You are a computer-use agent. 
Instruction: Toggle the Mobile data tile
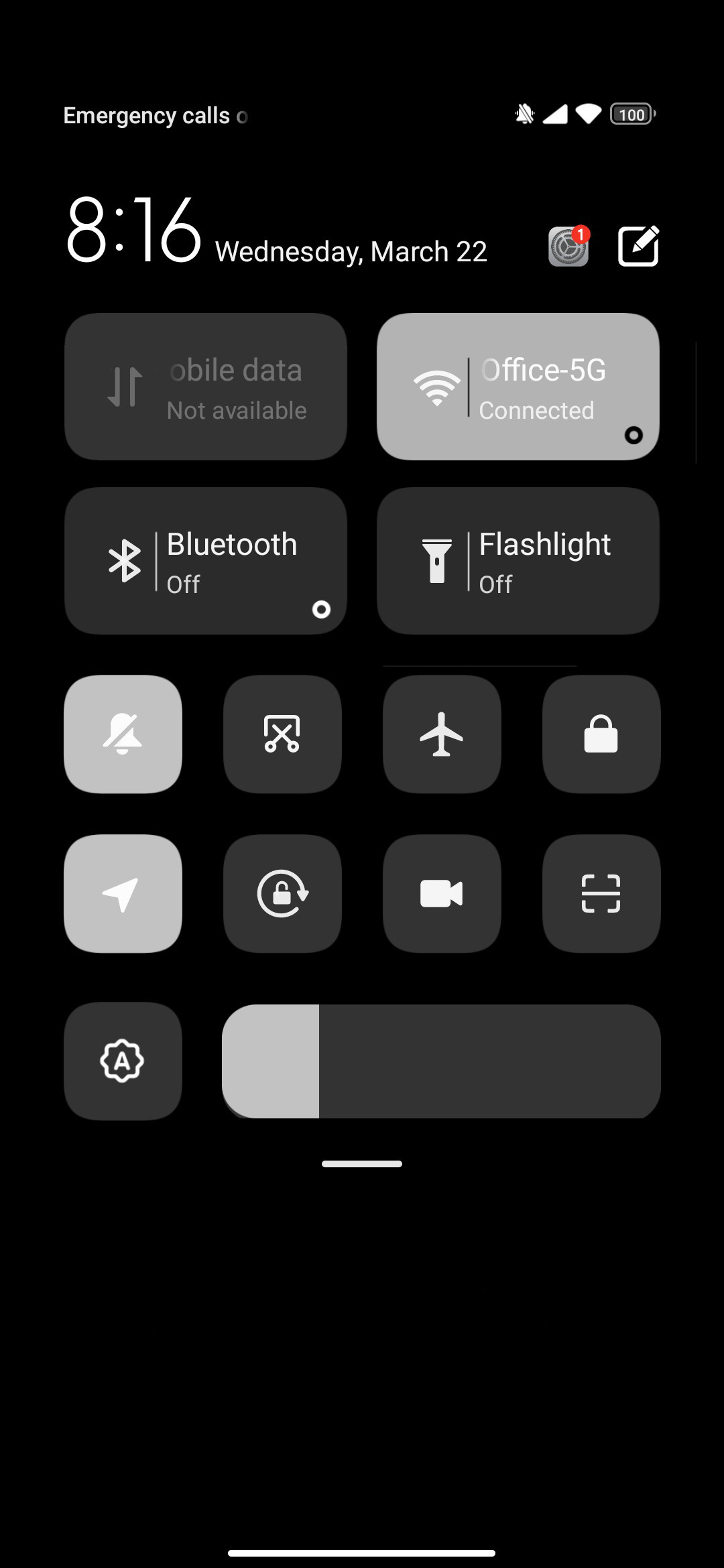pyautogui.click(x=206, y=387)
